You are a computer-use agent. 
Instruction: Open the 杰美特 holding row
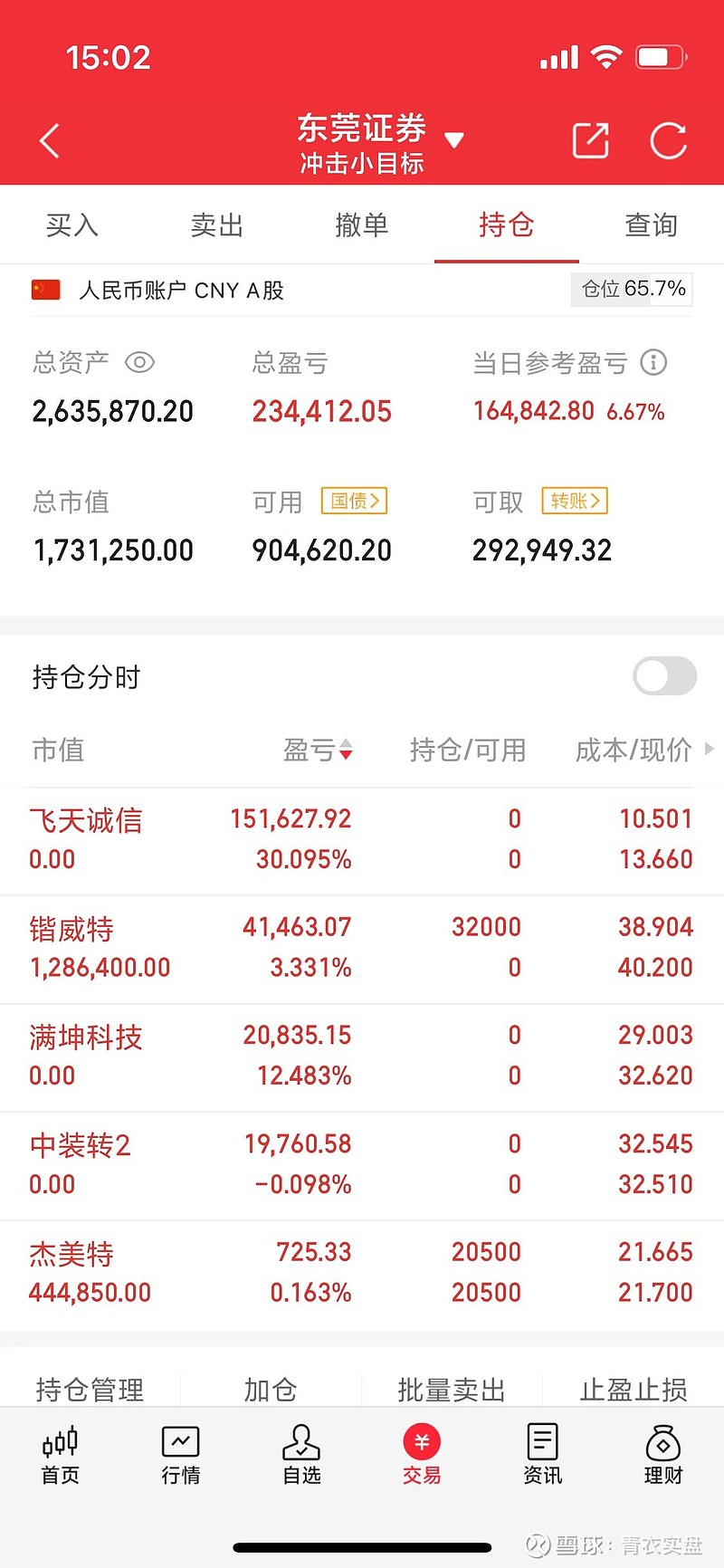tap(362, 1274)
